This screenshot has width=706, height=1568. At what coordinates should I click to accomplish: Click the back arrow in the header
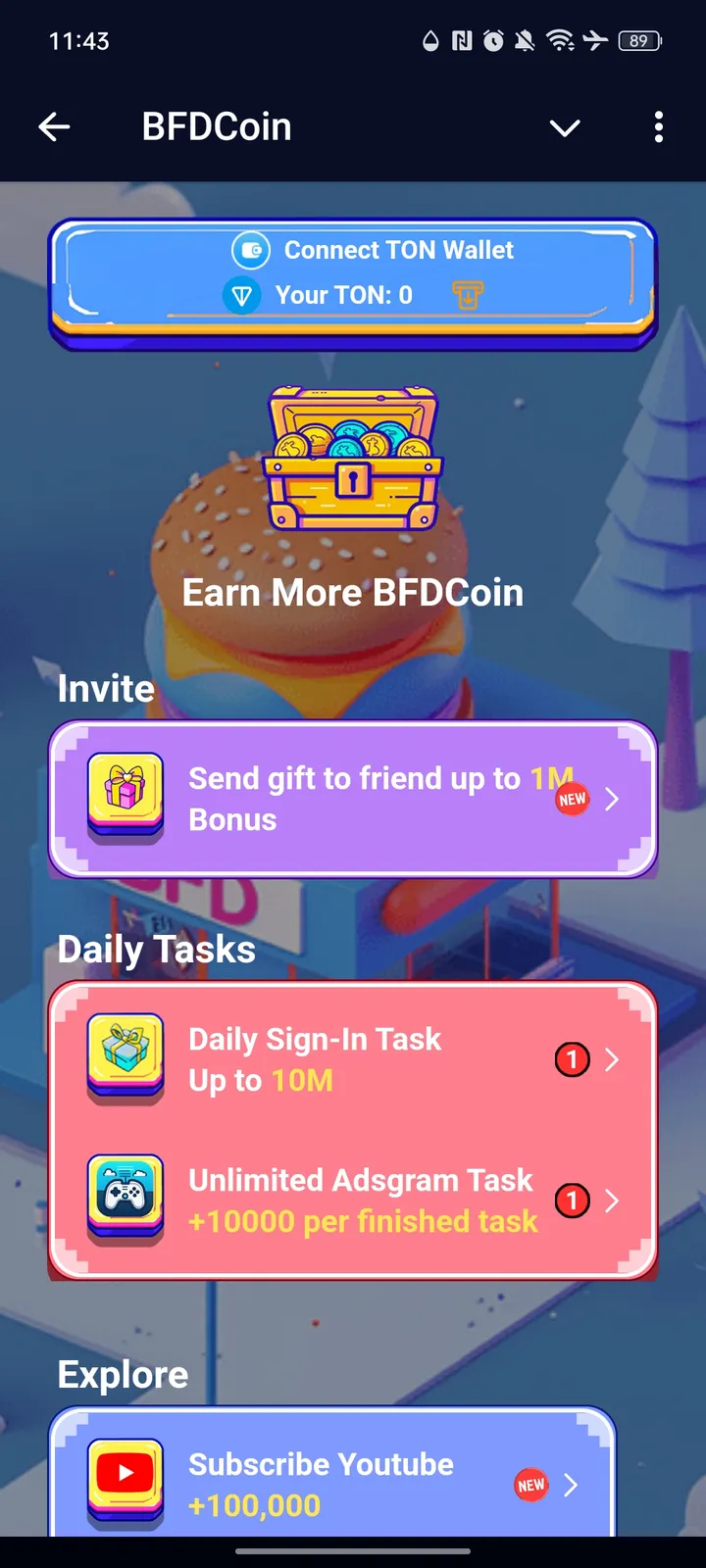coord(55,126)
